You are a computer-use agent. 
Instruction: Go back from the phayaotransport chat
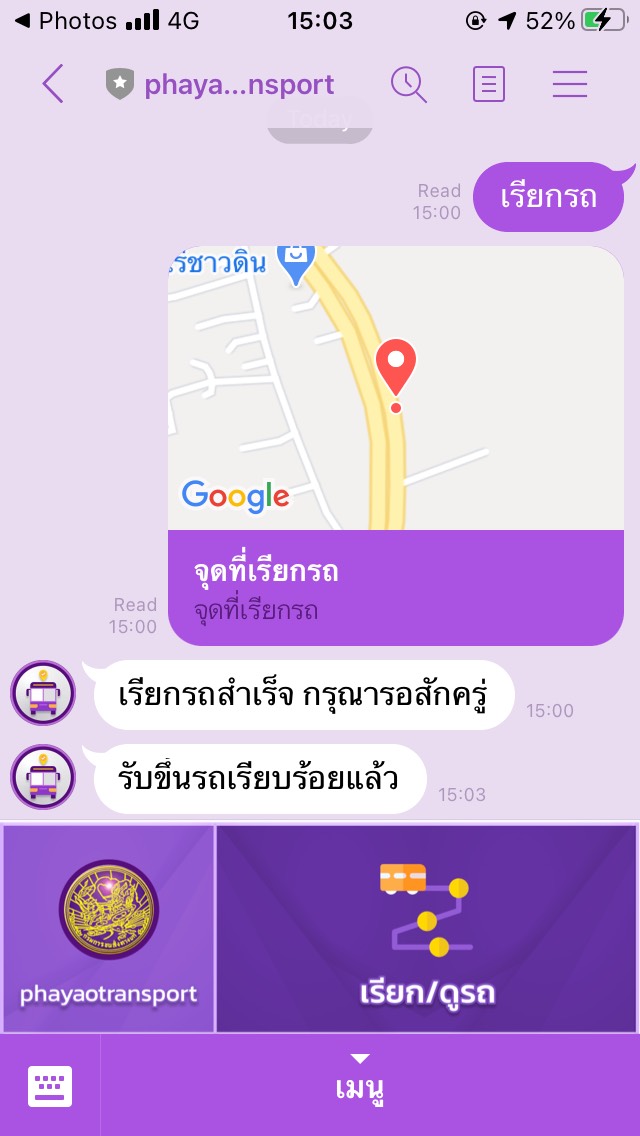coord(53,84)
